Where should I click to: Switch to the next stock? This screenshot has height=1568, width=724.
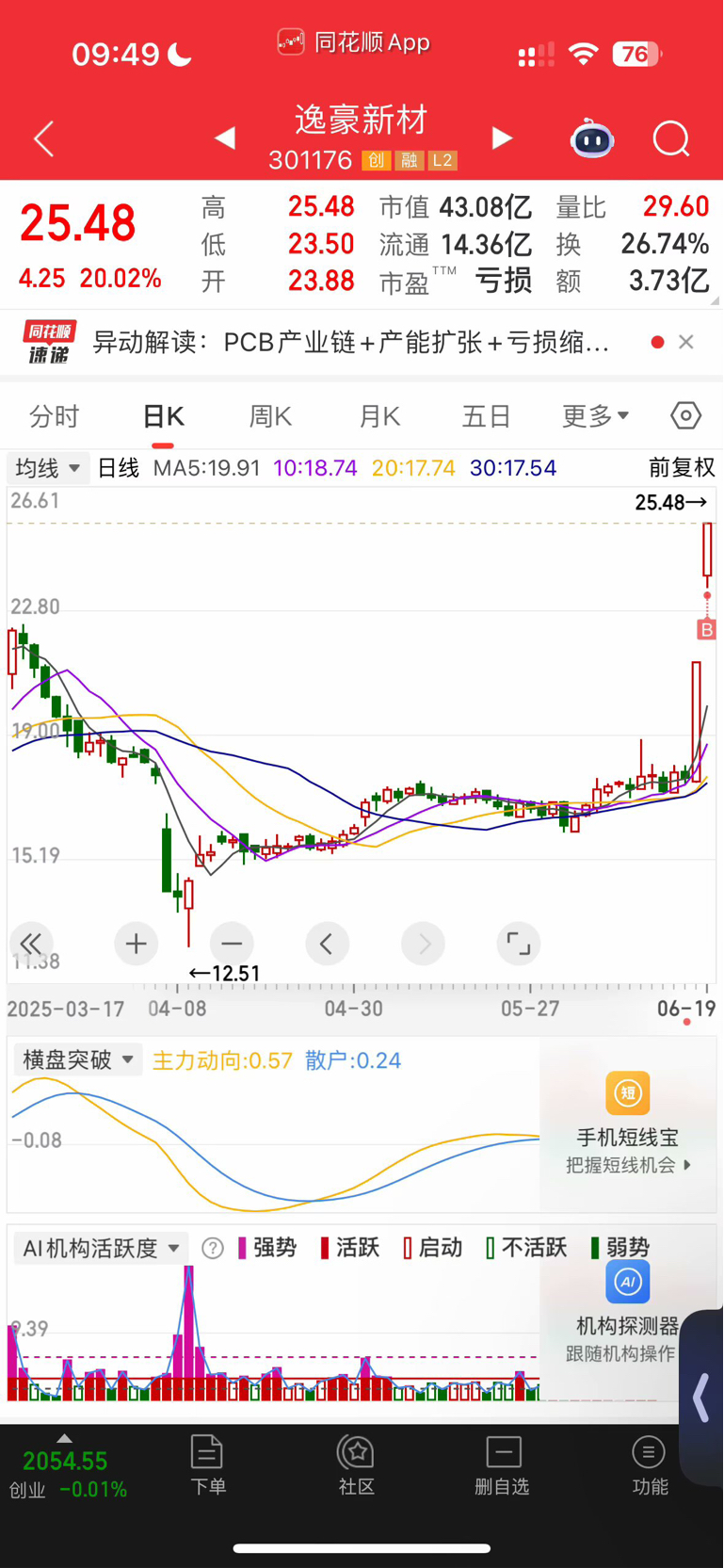pos(503,139)
